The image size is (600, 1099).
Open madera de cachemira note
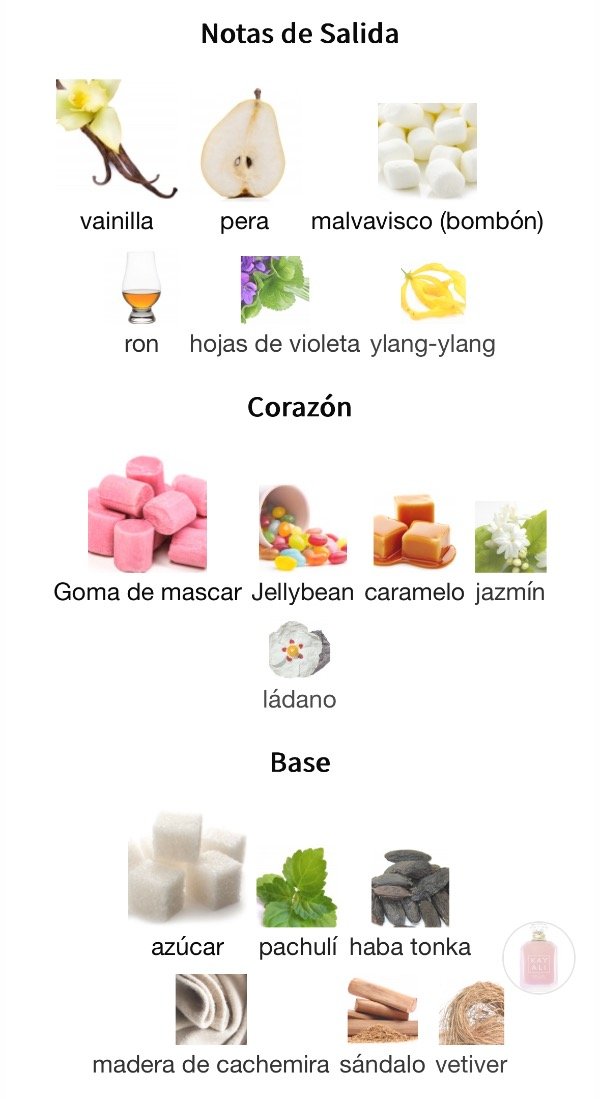210,1010
